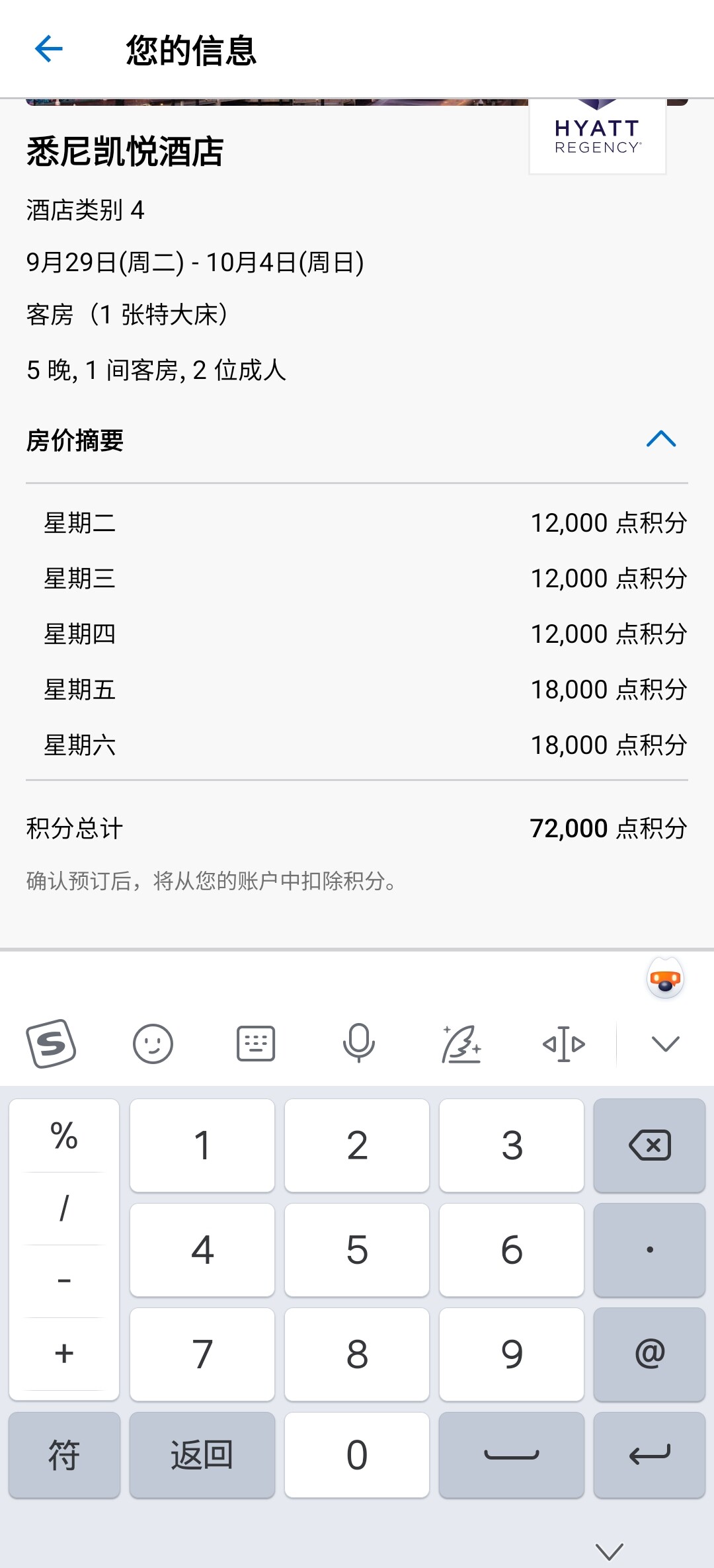Tap the 5 key

pos(357,1249)
